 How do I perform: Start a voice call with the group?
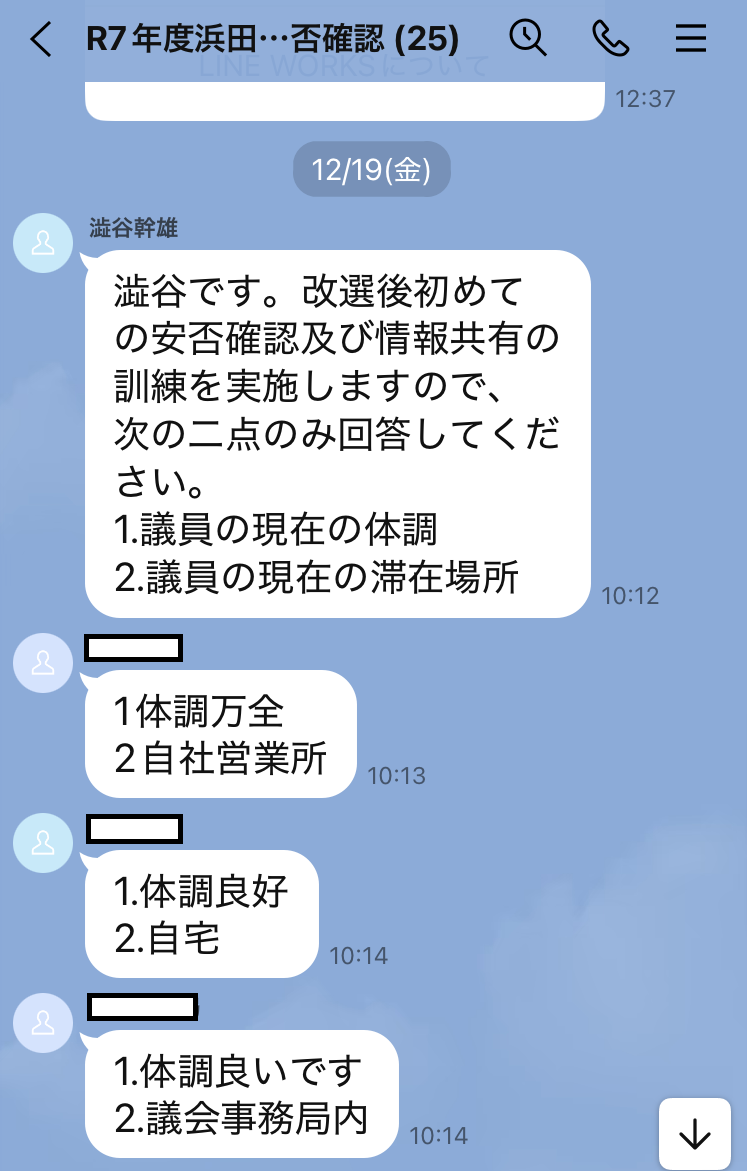pos(609,39)
